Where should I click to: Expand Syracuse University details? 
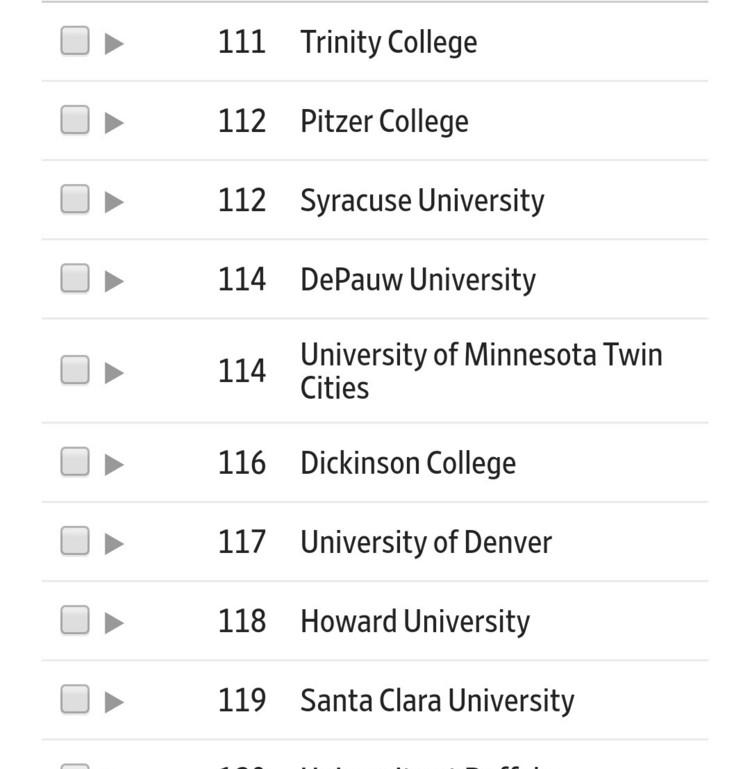tap(114, 201)
